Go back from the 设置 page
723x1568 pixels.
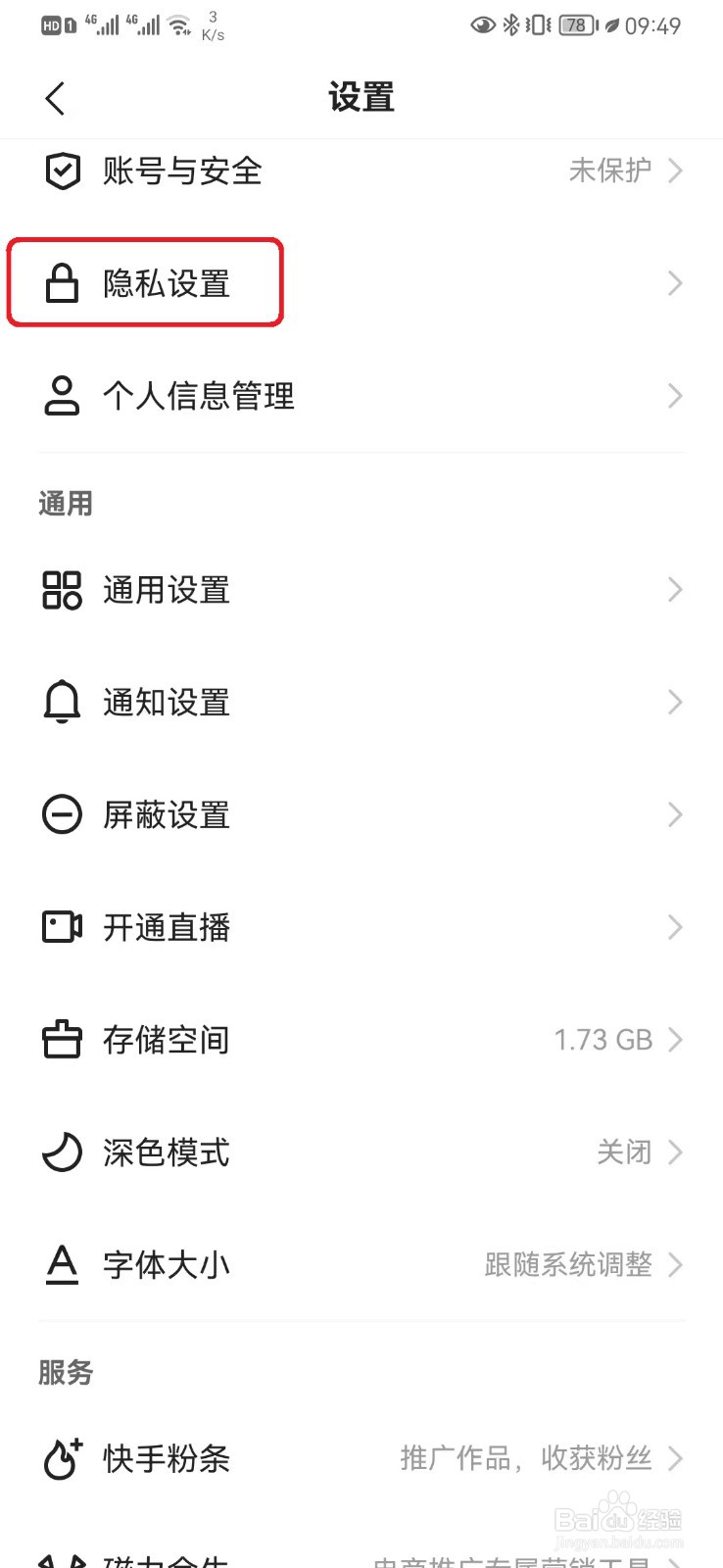(x=56, y=98)
